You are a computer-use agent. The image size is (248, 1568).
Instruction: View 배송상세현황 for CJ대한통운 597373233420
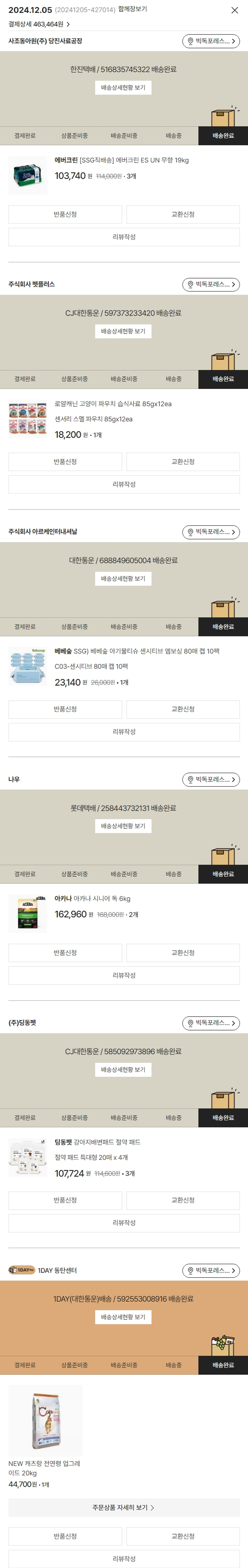click(x=123, y=331)
